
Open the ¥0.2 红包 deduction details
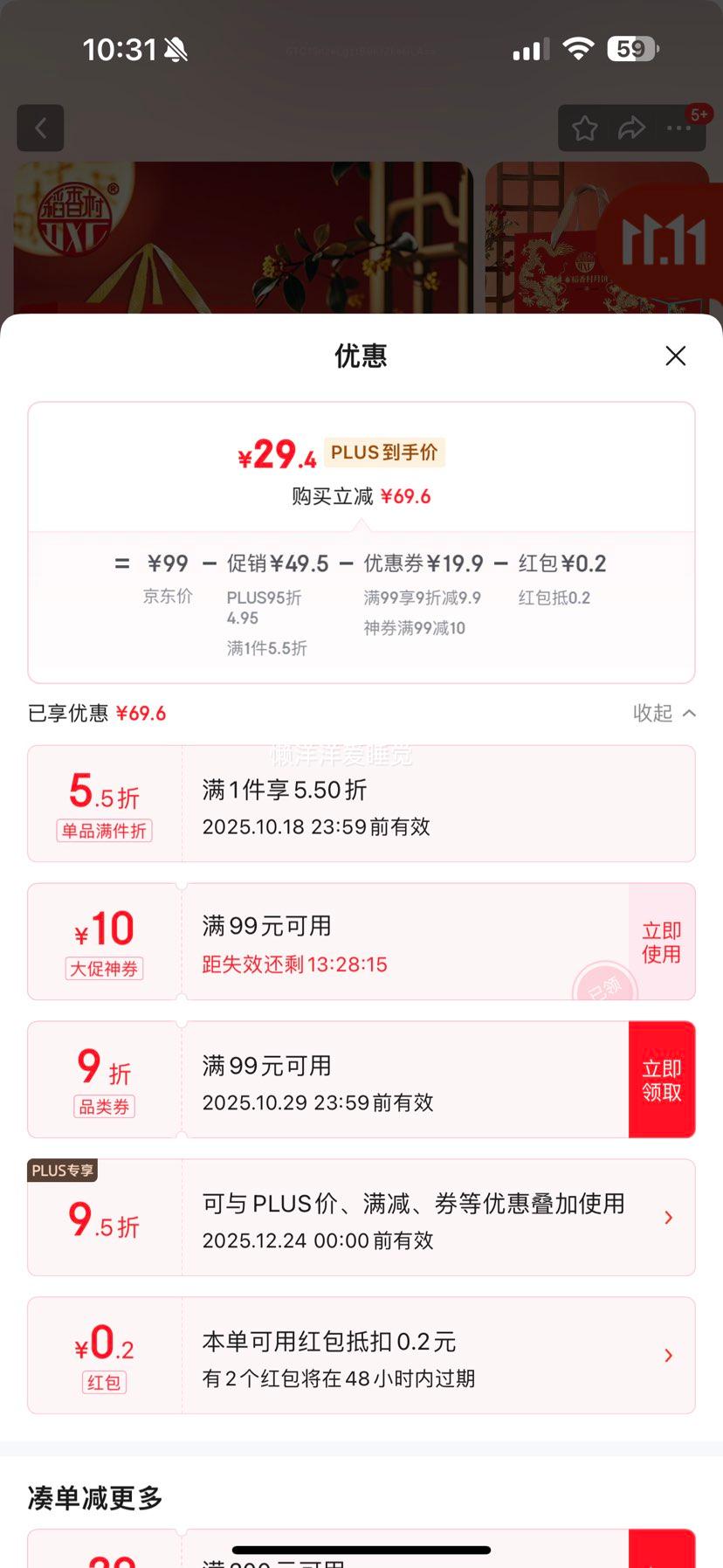(668, 1355)
